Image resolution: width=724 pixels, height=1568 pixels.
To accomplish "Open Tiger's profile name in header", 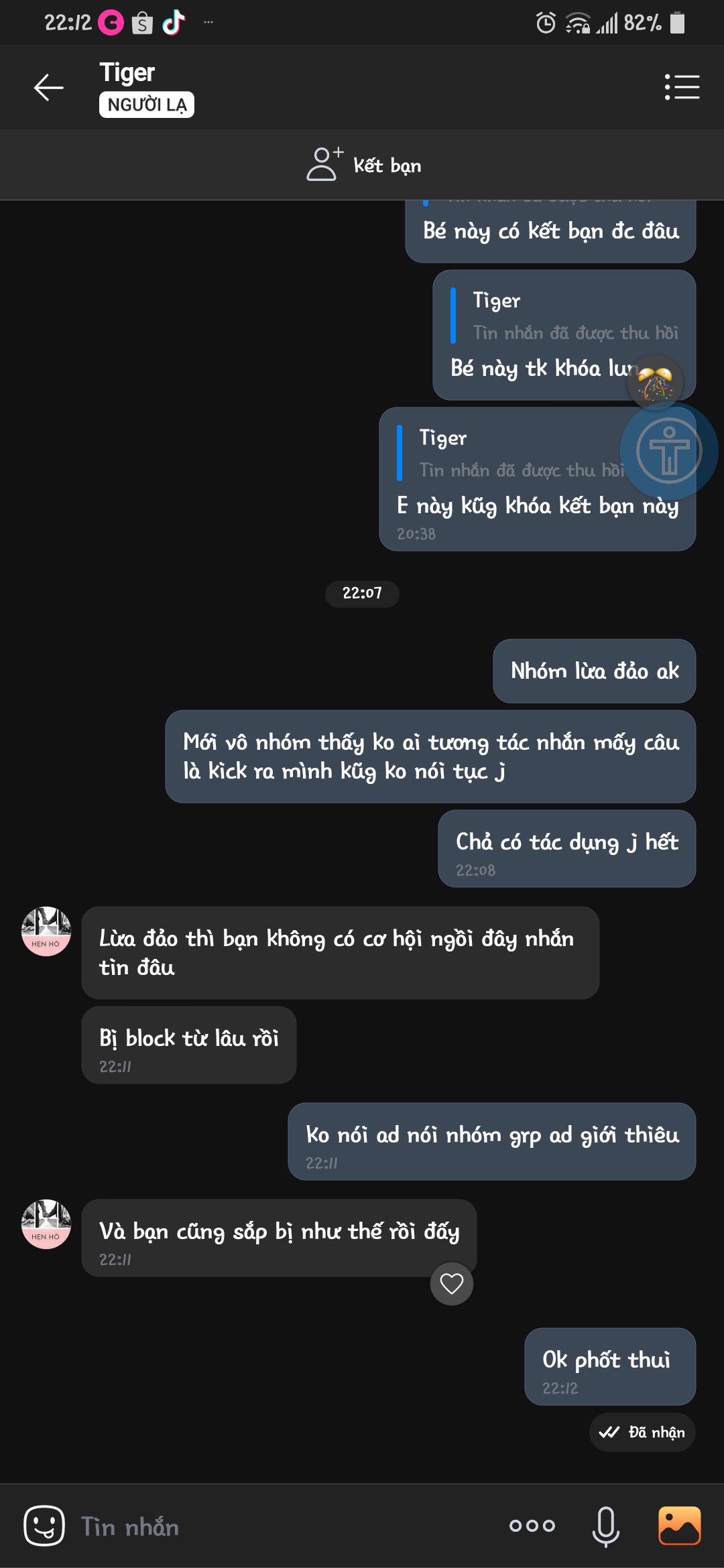I will 127,72.
